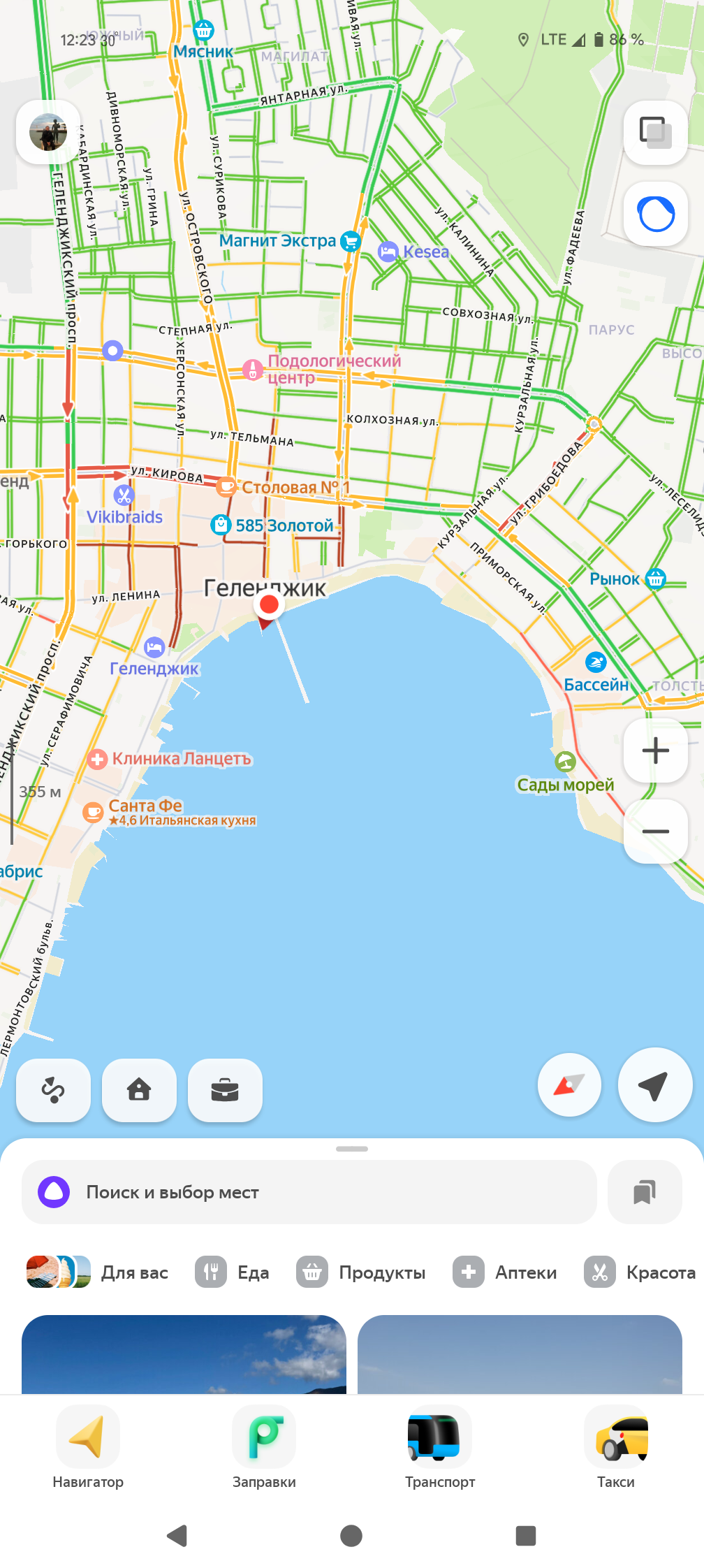Open the map layers button
This screenshot has height=1568, width=704.
click(655, 132)
